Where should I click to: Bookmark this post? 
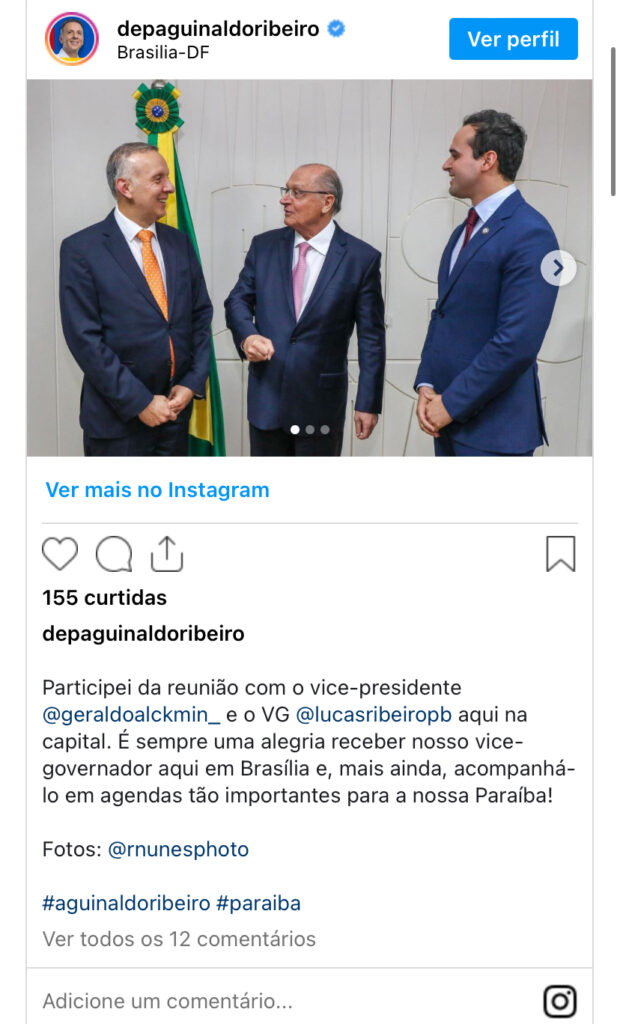pos(560,554)
